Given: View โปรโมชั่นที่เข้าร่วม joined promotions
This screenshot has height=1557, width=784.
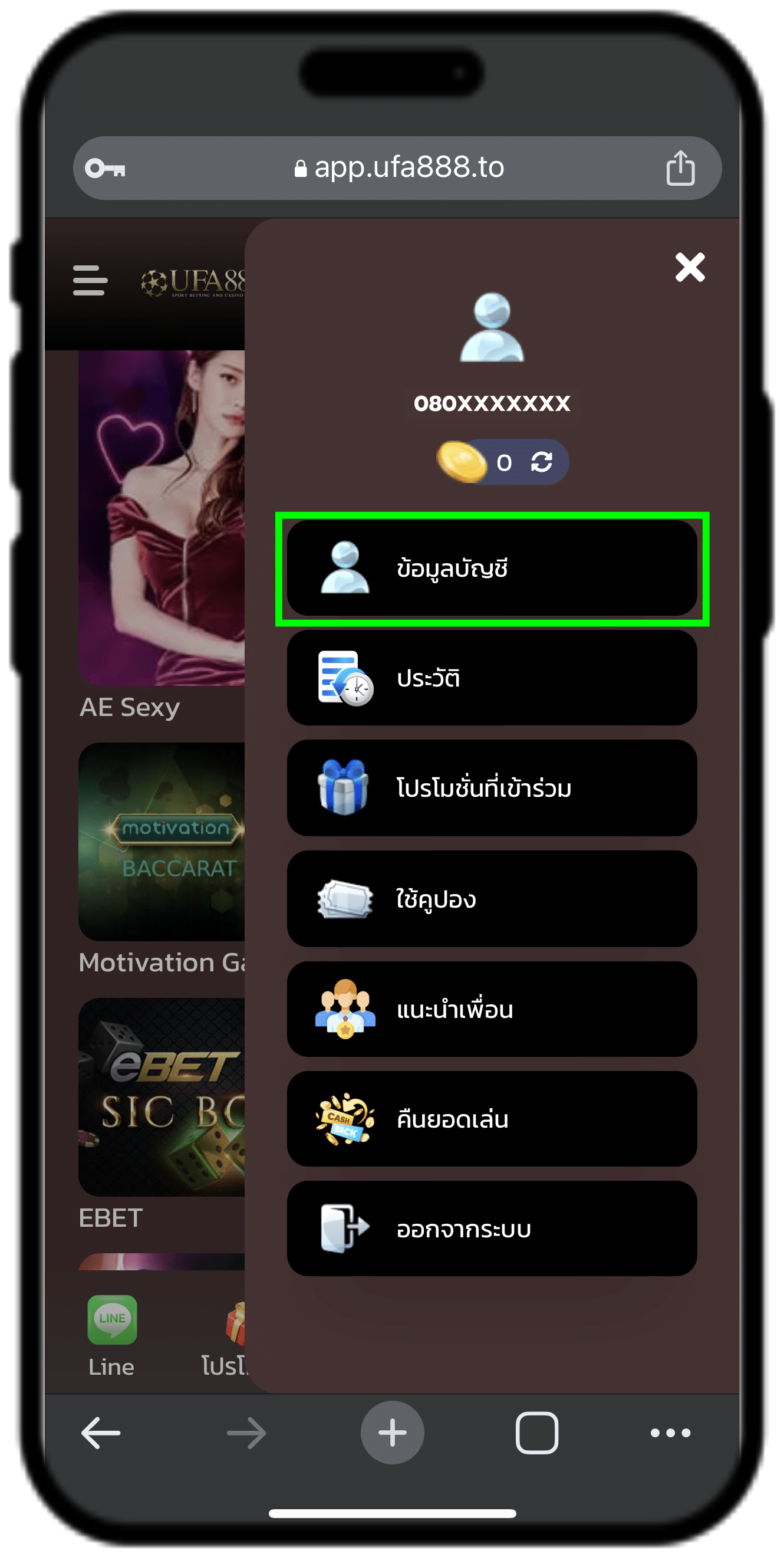Looking at the screenshot, I should (x=492, y=788).
